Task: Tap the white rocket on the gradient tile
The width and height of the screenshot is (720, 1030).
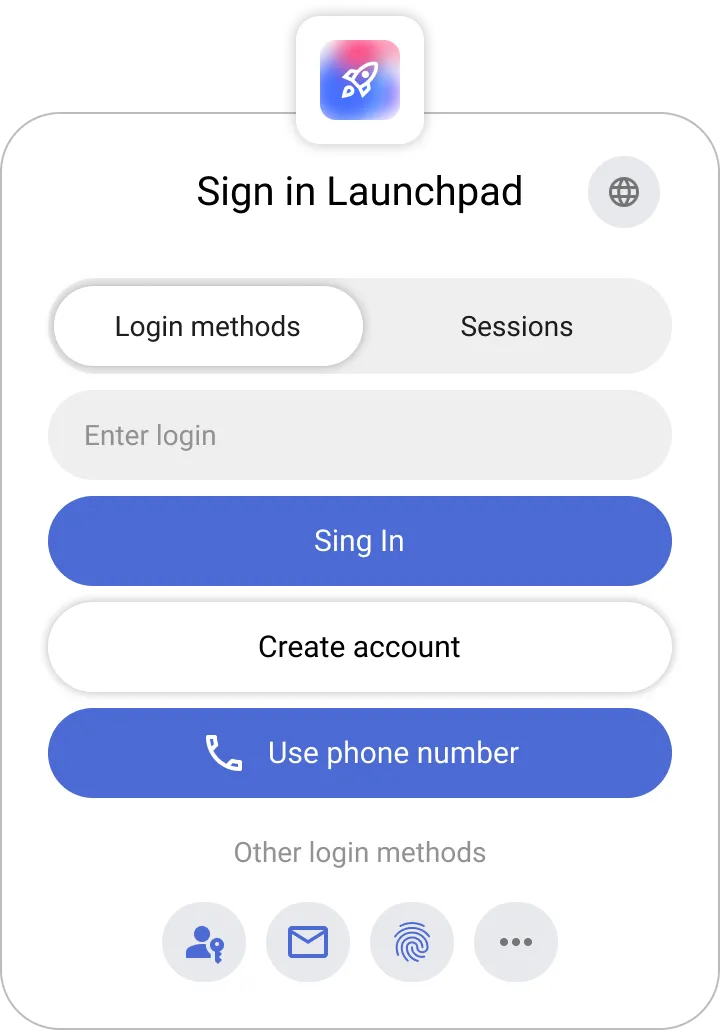Action: [x=359, y=80]
